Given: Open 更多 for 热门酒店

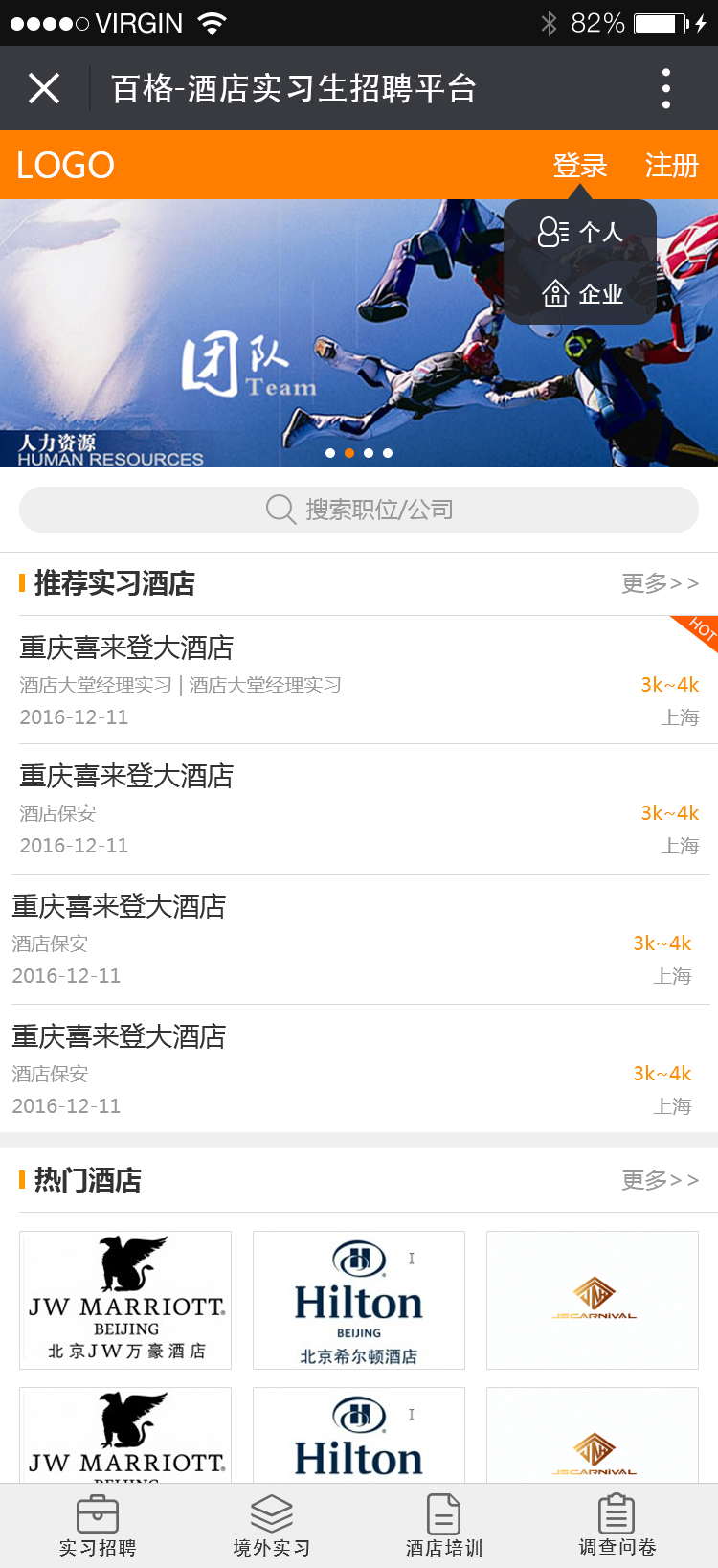Looking at the screenshot, I should point(660,1180).
